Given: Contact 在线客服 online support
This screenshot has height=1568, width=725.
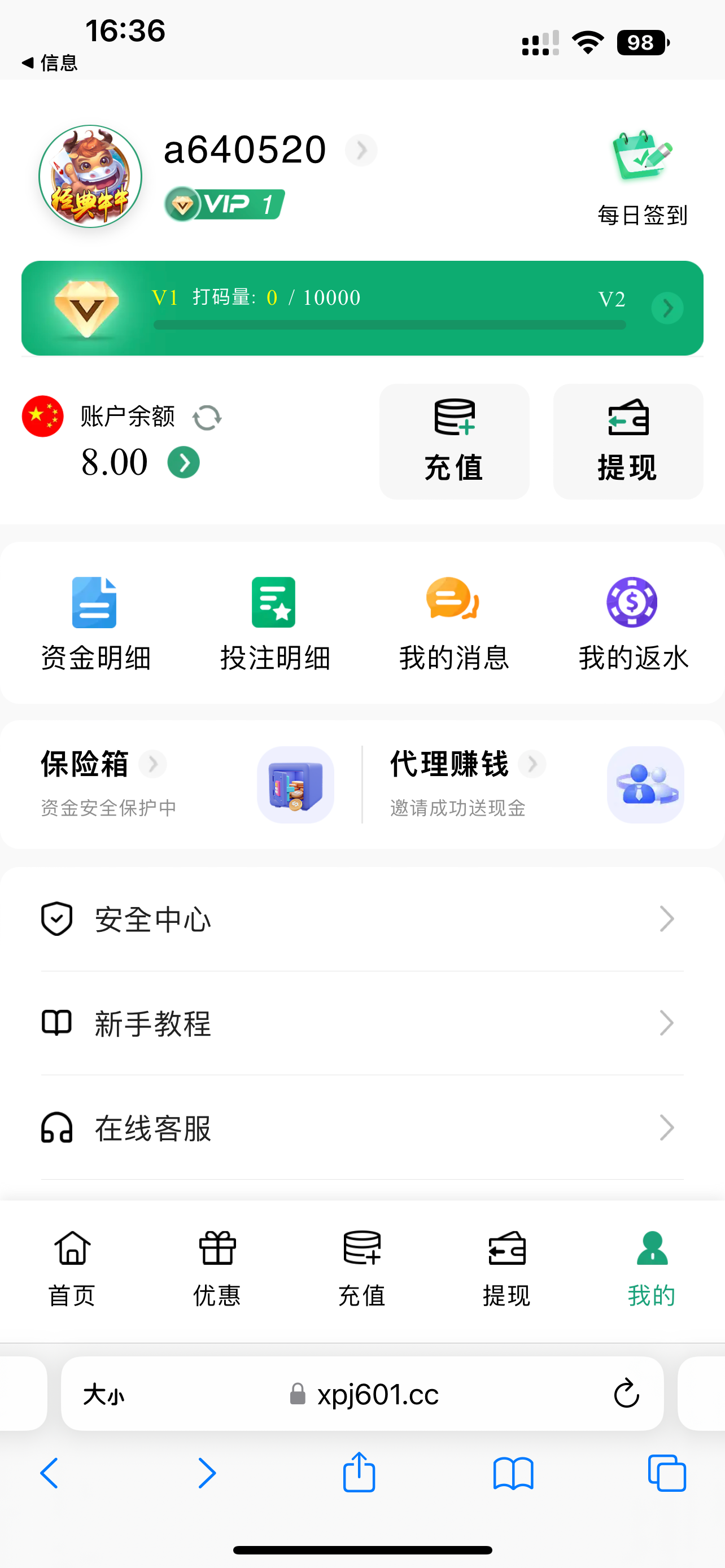Looking at the screenshot, I should [362, 1128].
